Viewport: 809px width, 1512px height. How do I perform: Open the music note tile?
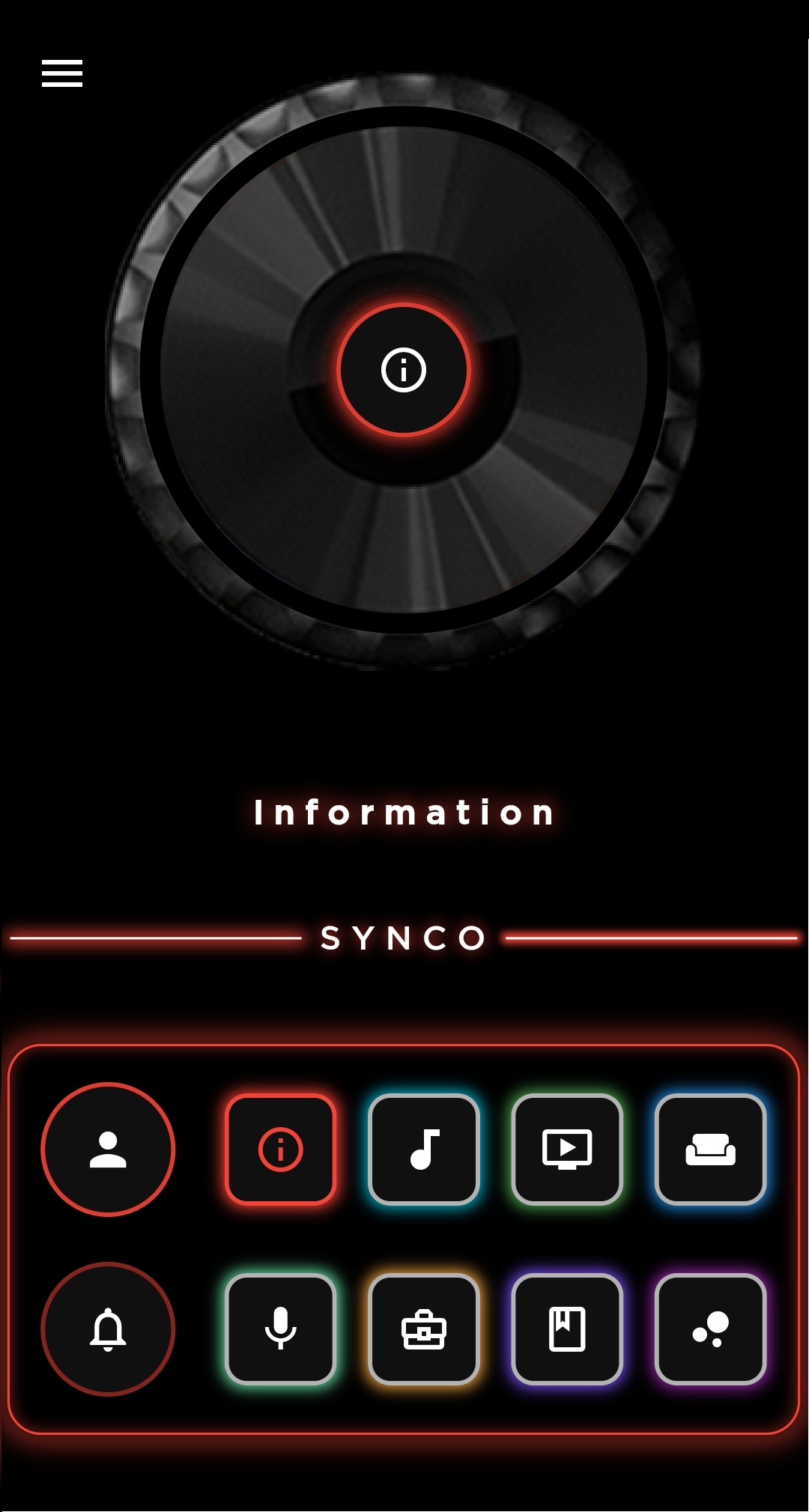(x=424, y=1150)
